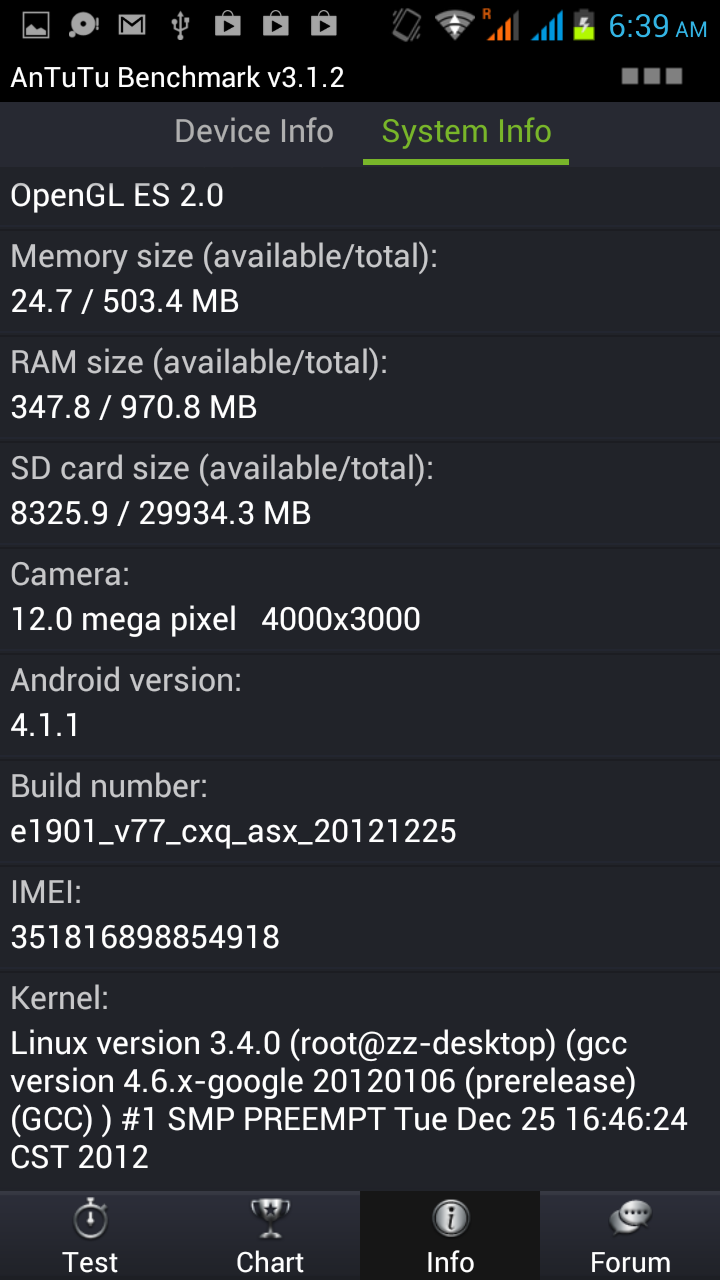Open the Chart section
This screenshot has width=720, height=1280.
coord(270,1237)
